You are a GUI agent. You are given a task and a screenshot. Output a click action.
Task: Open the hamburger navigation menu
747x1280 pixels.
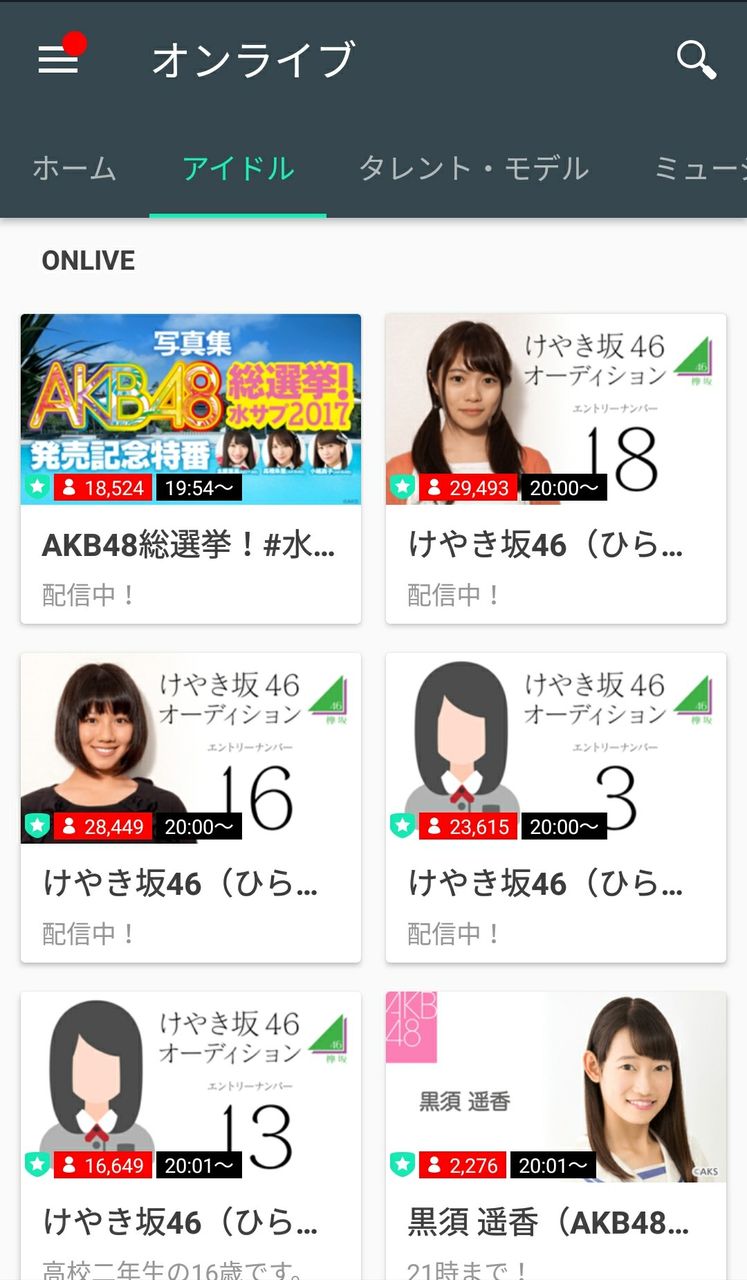[58, 60]
